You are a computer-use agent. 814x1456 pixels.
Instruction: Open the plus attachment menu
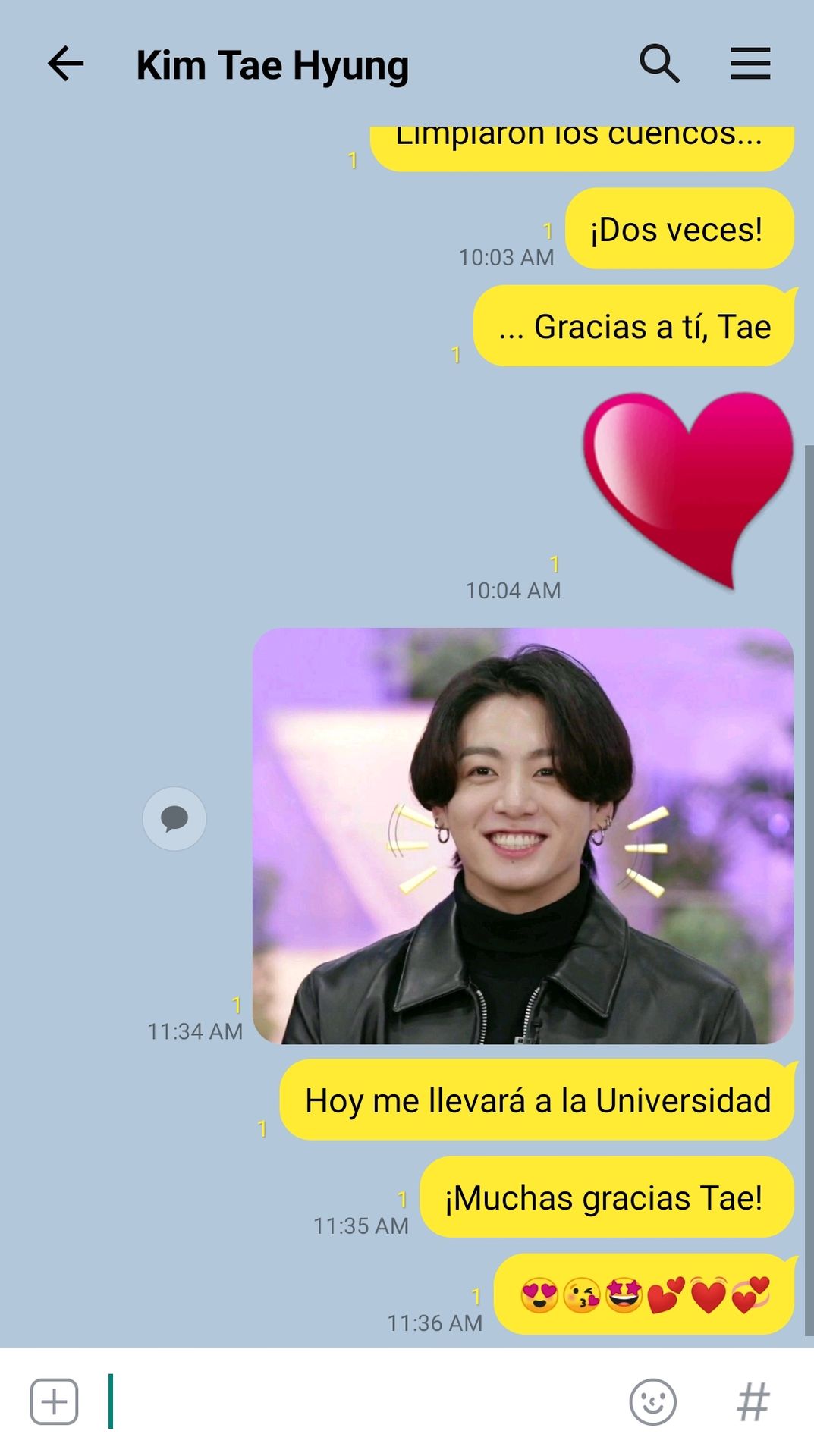54,1401
